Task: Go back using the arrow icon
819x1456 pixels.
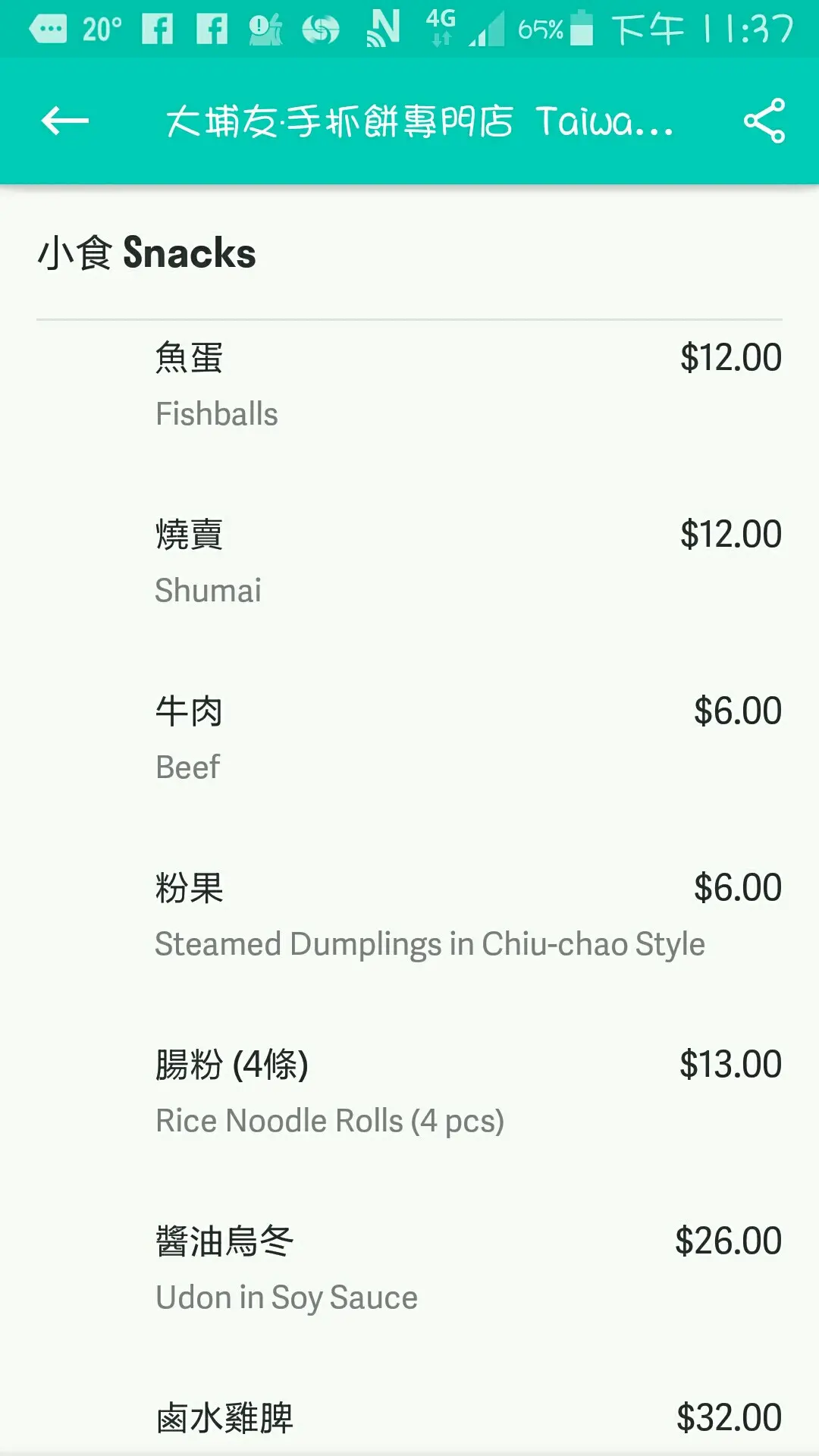Action: click(x=65, y=121)
